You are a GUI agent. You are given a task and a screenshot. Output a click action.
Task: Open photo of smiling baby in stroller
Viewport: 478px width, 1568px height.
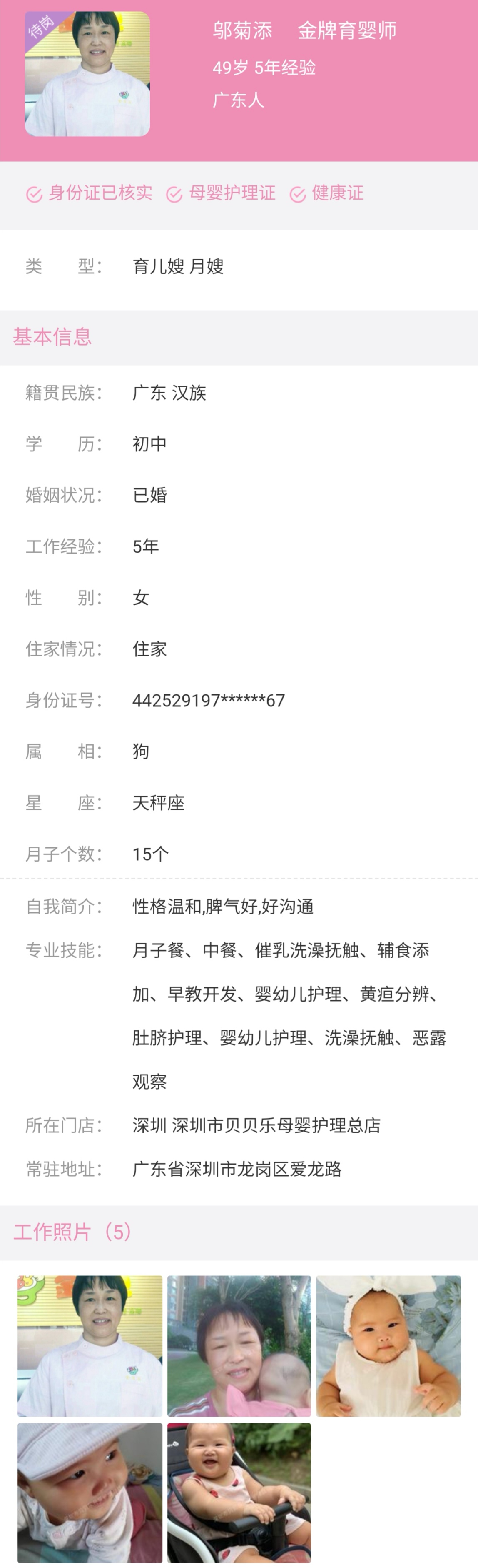239,1493
